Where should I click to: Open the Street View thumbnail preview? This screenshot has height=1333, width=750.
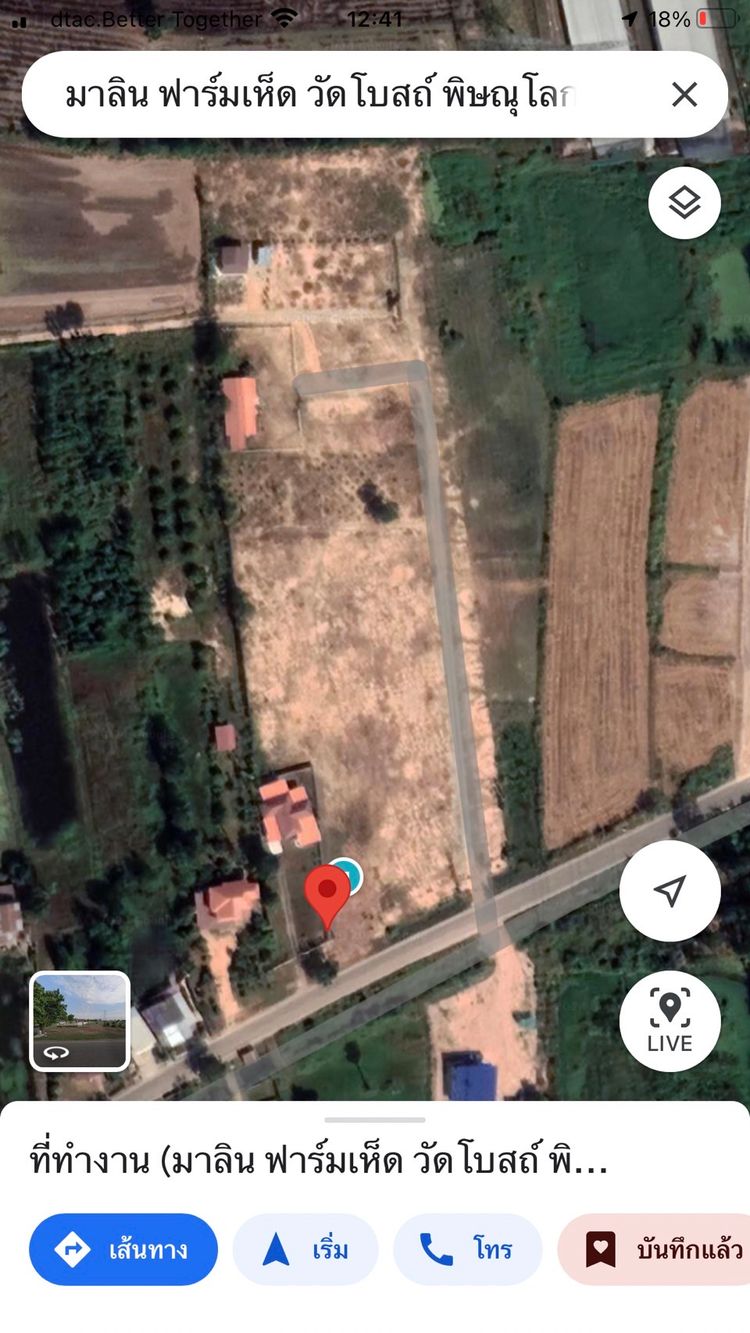(80, 1021)
